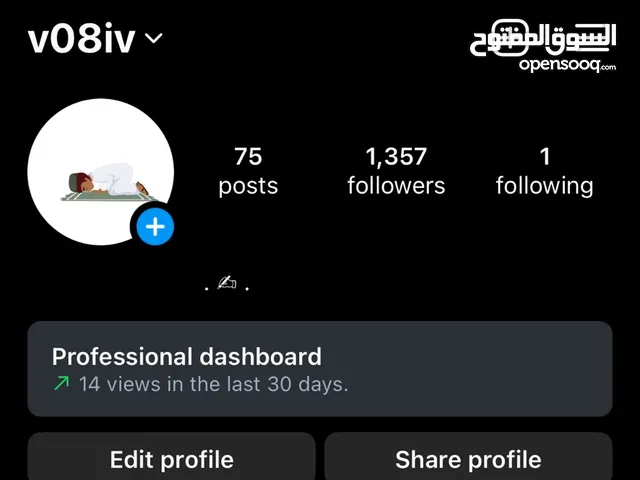Open the profile picture
The width and height of the screenshot is (640, 480).
click(98, 172)
